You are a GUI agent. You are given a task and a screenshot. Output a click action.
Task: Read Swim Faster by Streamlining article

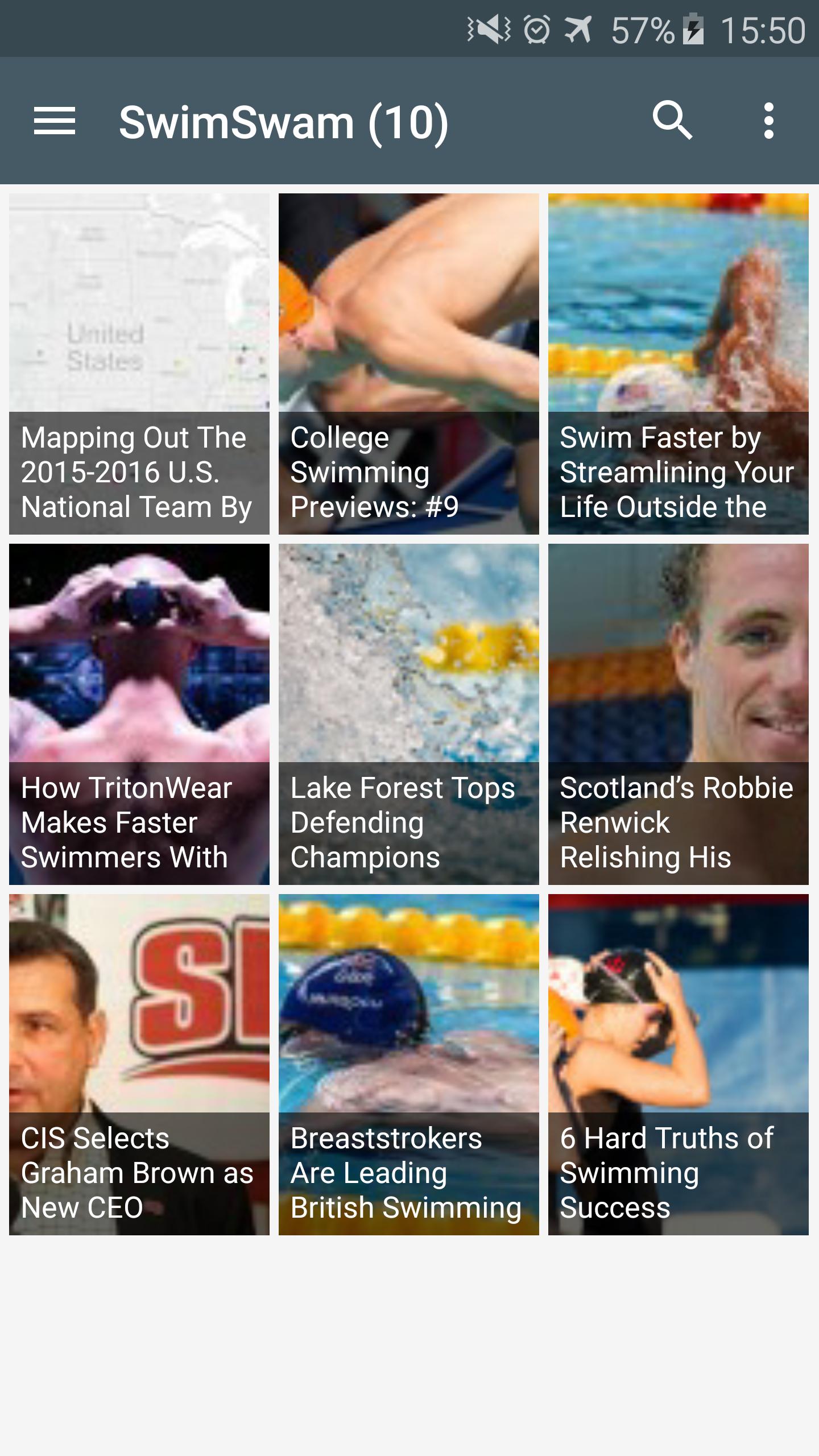click(678, 364)
